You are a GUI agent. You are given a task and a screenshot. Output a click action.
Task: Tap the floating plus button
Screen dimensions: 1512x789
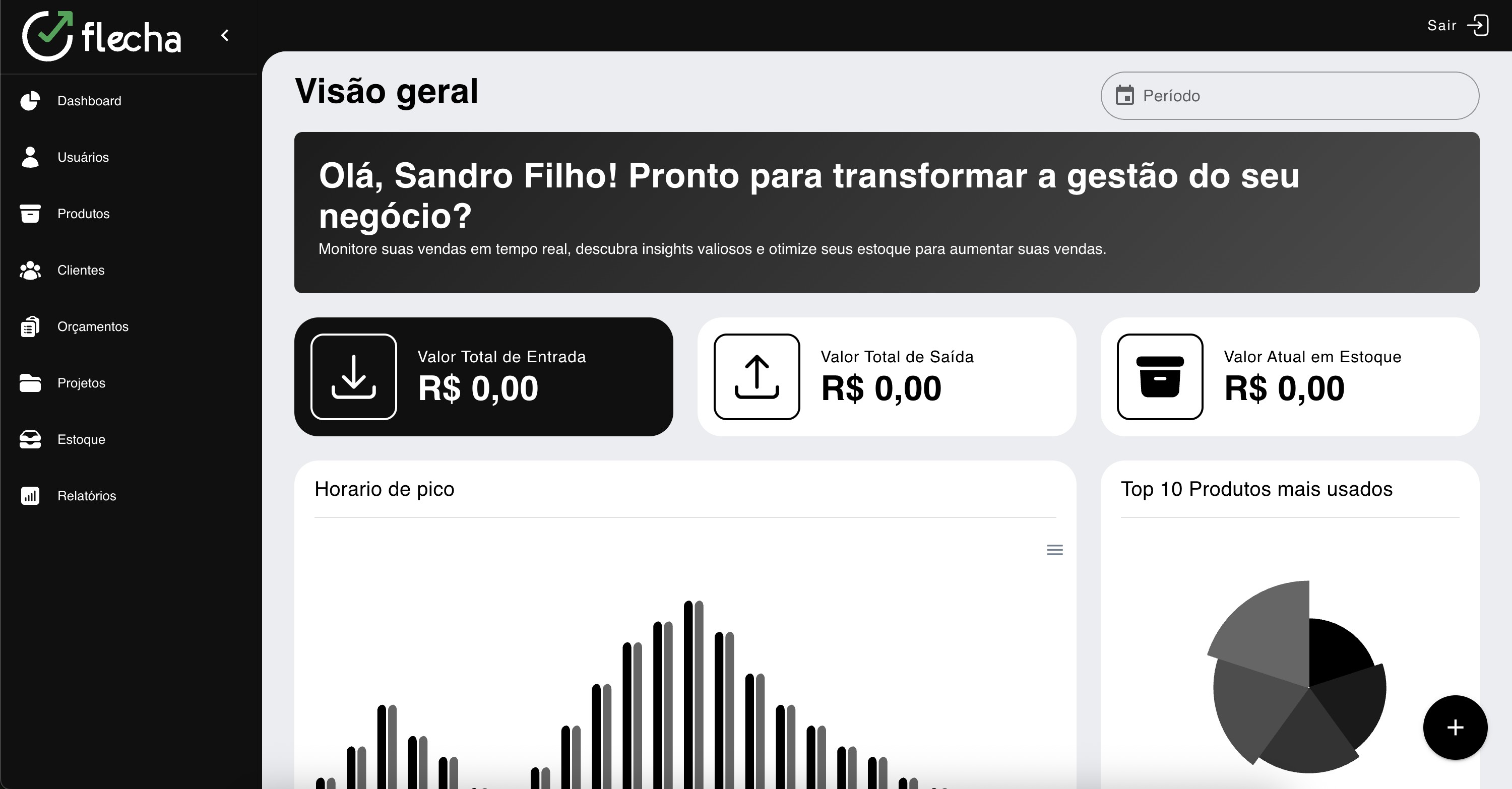coord(1455,728)
